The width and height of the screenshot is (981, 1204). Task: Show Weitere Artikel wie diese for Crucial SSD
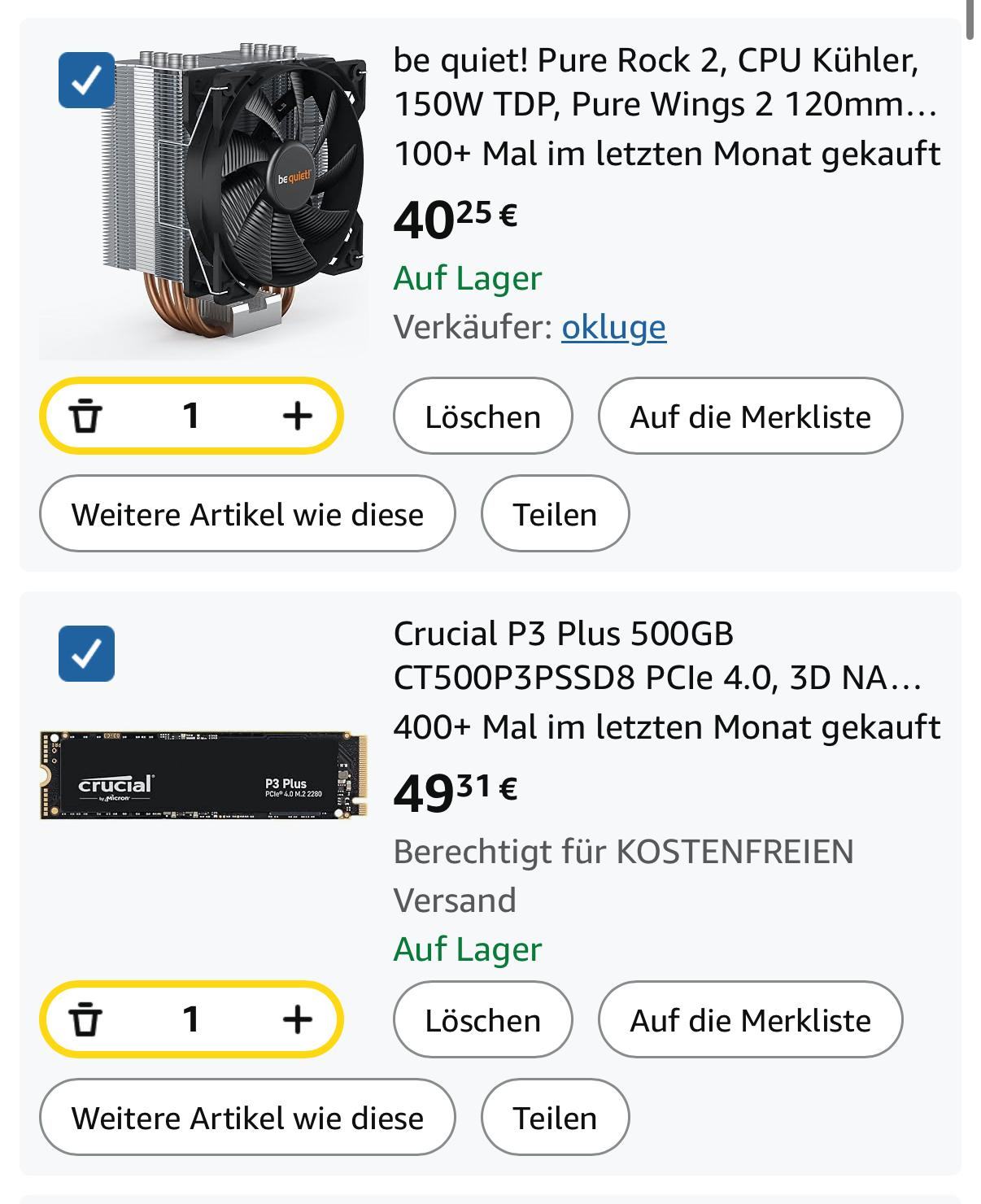coord(247,1118)
